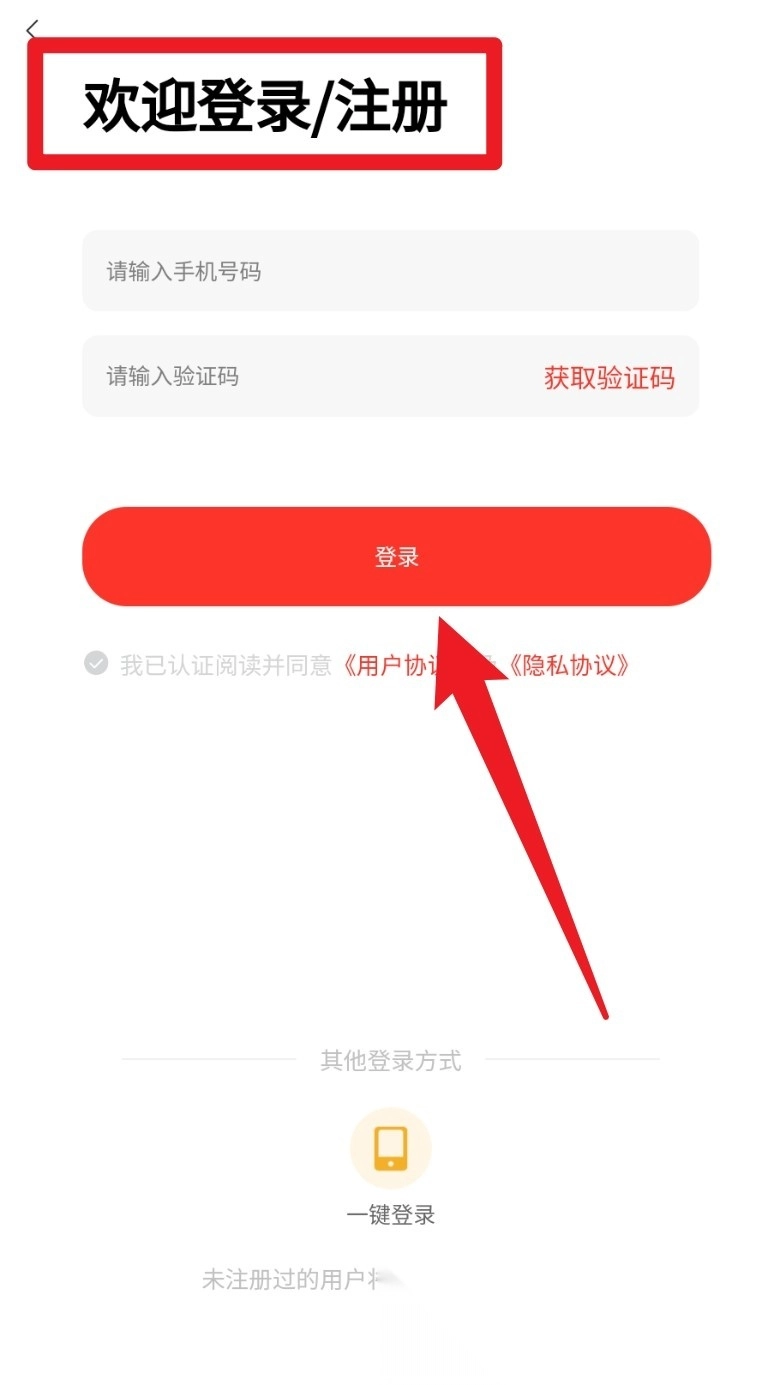780x1385 pixels.
Task: Tap the phone number input field
Action: coord(390,271)
